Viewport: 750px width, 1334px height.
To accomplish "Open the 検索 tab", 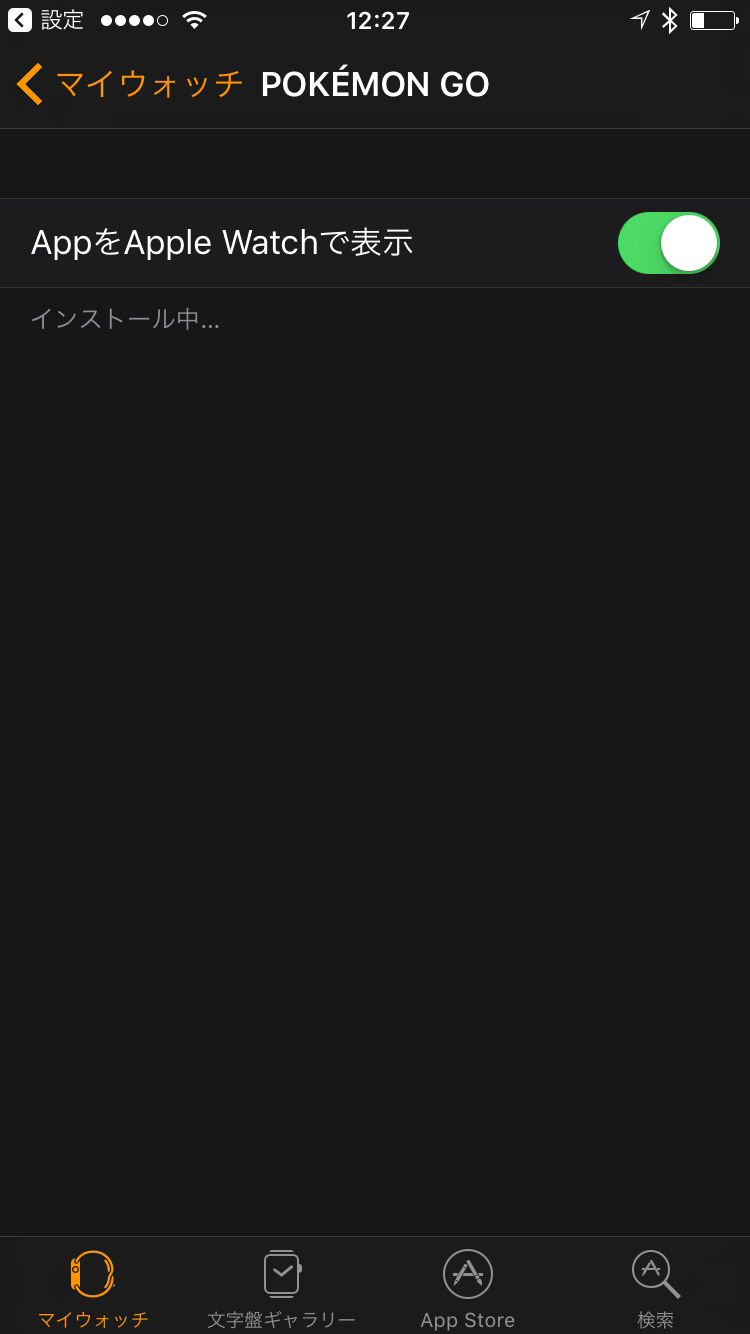I will click(656, 1288).
